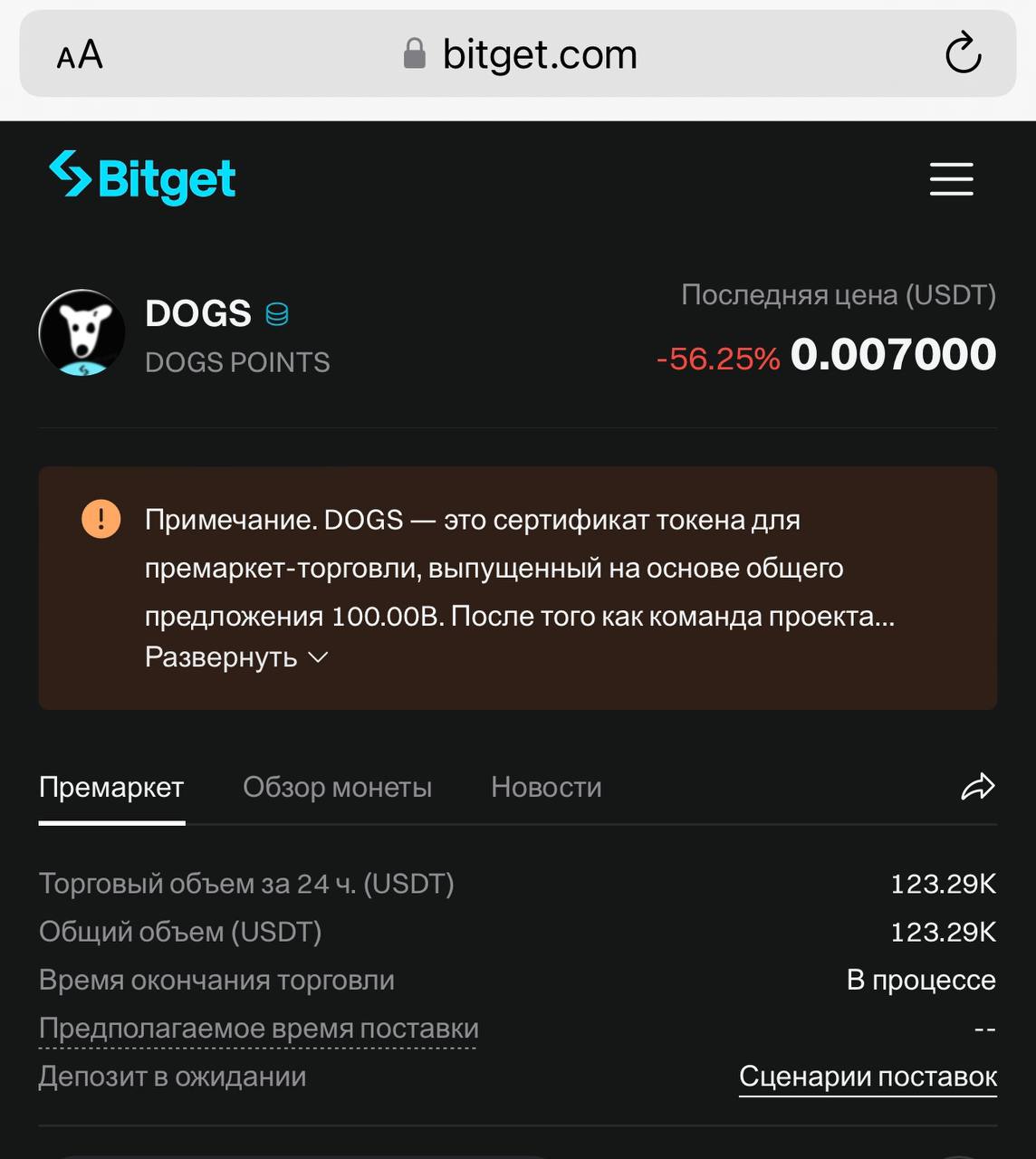Reload the page in the browser
Screen dimensions: 1036x1159
coord(963,53)
